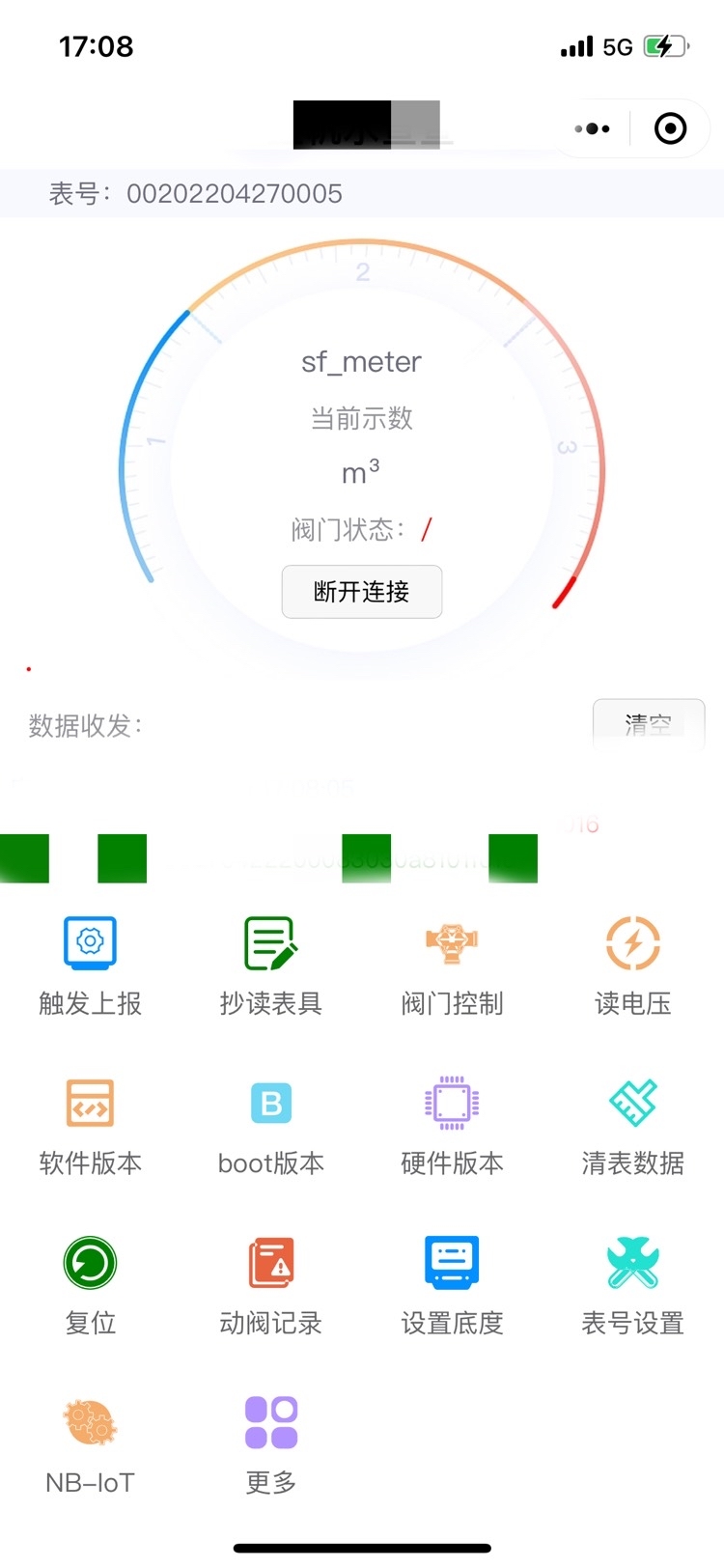View boot版本 information
Screen dimensions: 724x1568
270,1126
